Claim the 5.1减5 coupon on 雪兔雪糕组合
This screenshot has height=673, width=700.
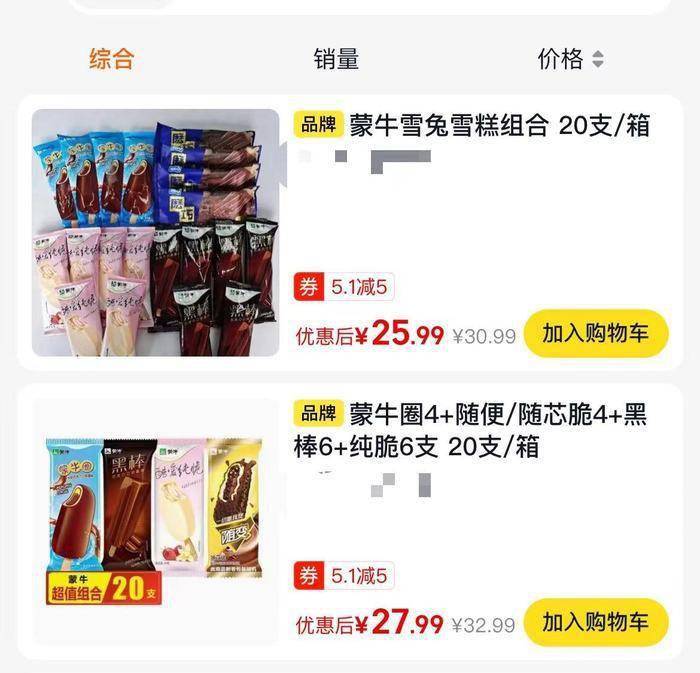pos(345,287)
